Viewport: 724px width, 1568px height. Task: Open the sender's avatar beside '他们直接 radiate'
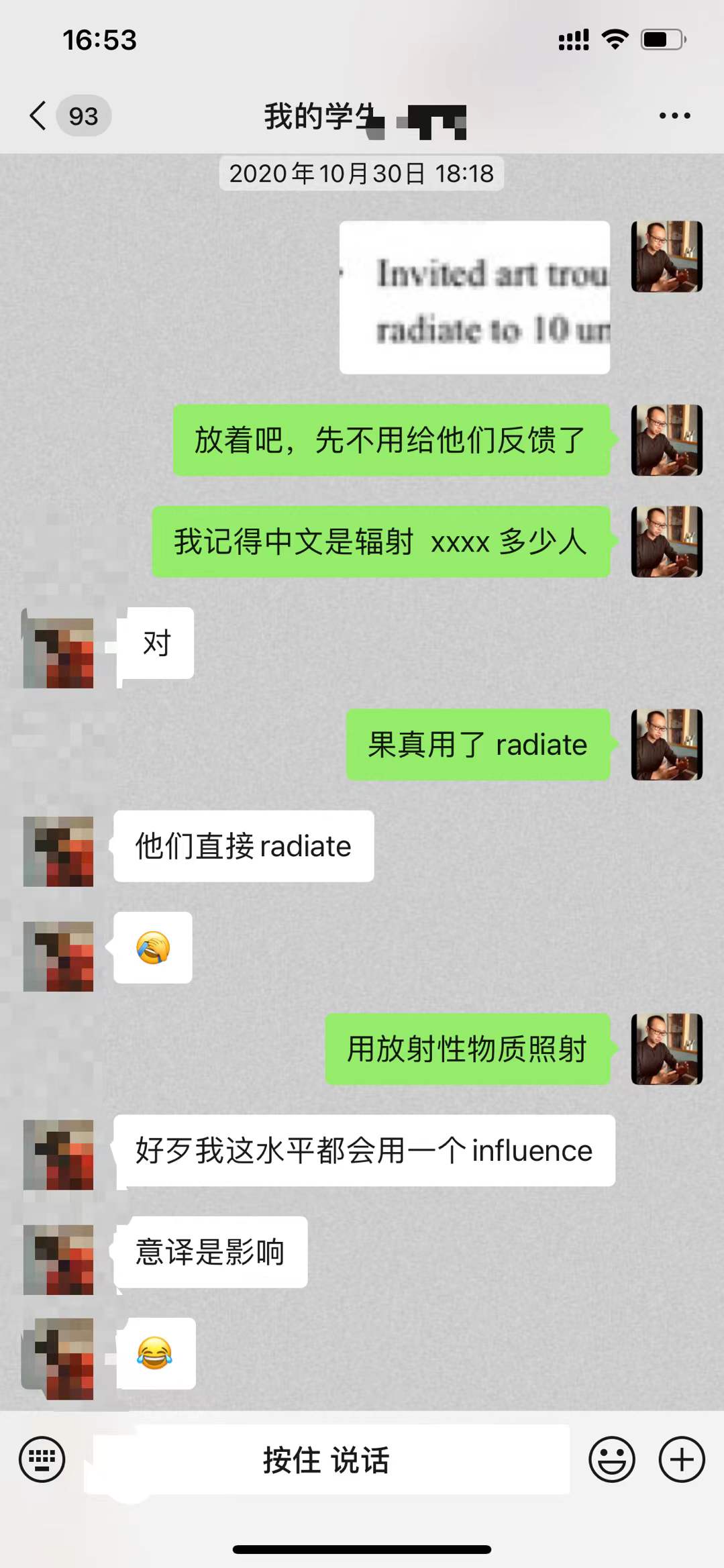click(58, 851)
